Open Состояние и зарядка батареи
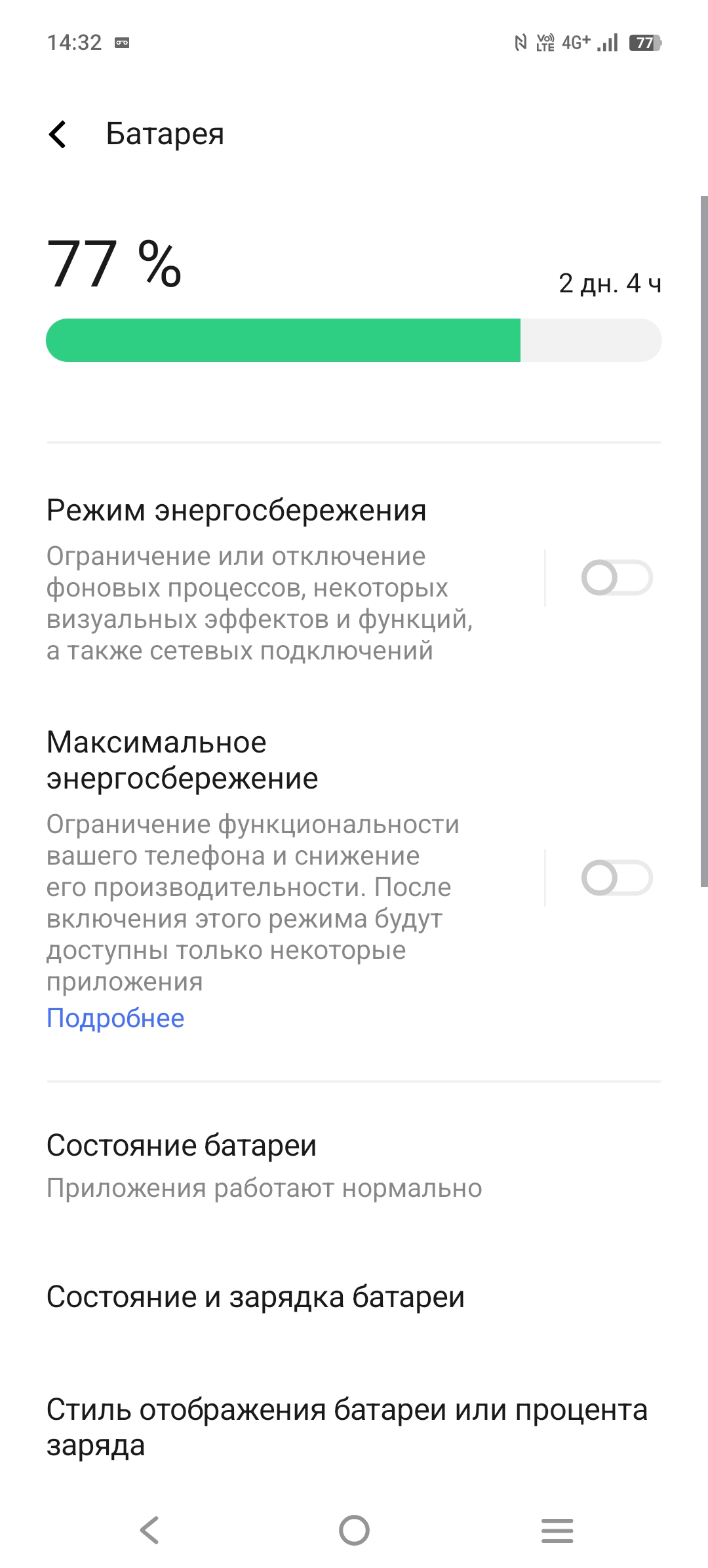708x1568 pixels. pyautogui.click(x=354, y=1297)
